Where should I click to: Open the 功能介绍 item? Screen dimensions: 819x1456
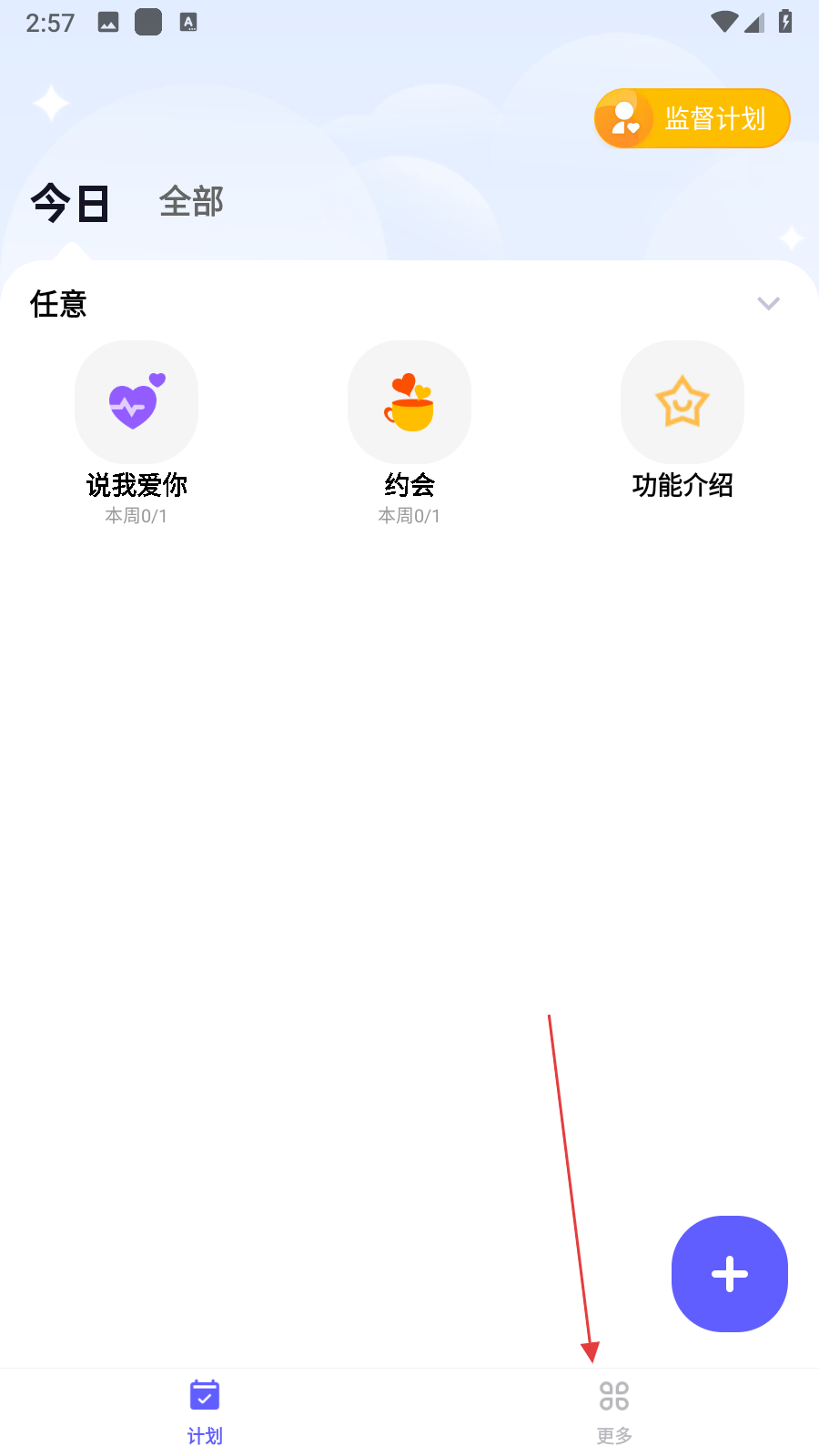pyautogui.click(x=682, y=402)
